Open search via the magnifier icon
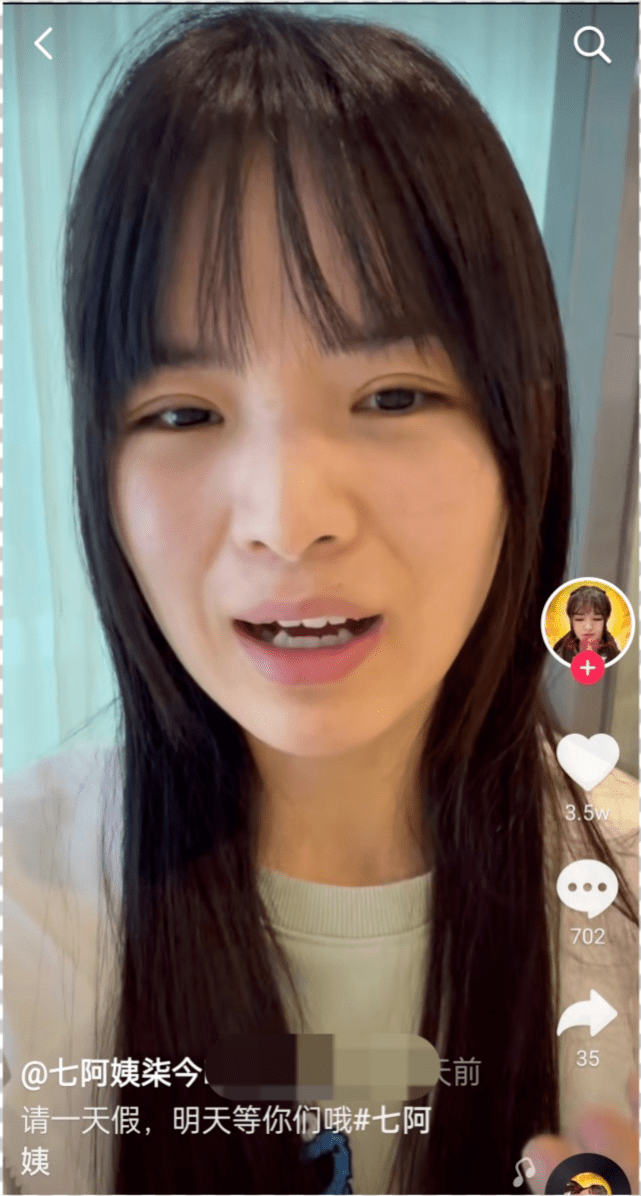641x1196 pixels. pos(592,45)
